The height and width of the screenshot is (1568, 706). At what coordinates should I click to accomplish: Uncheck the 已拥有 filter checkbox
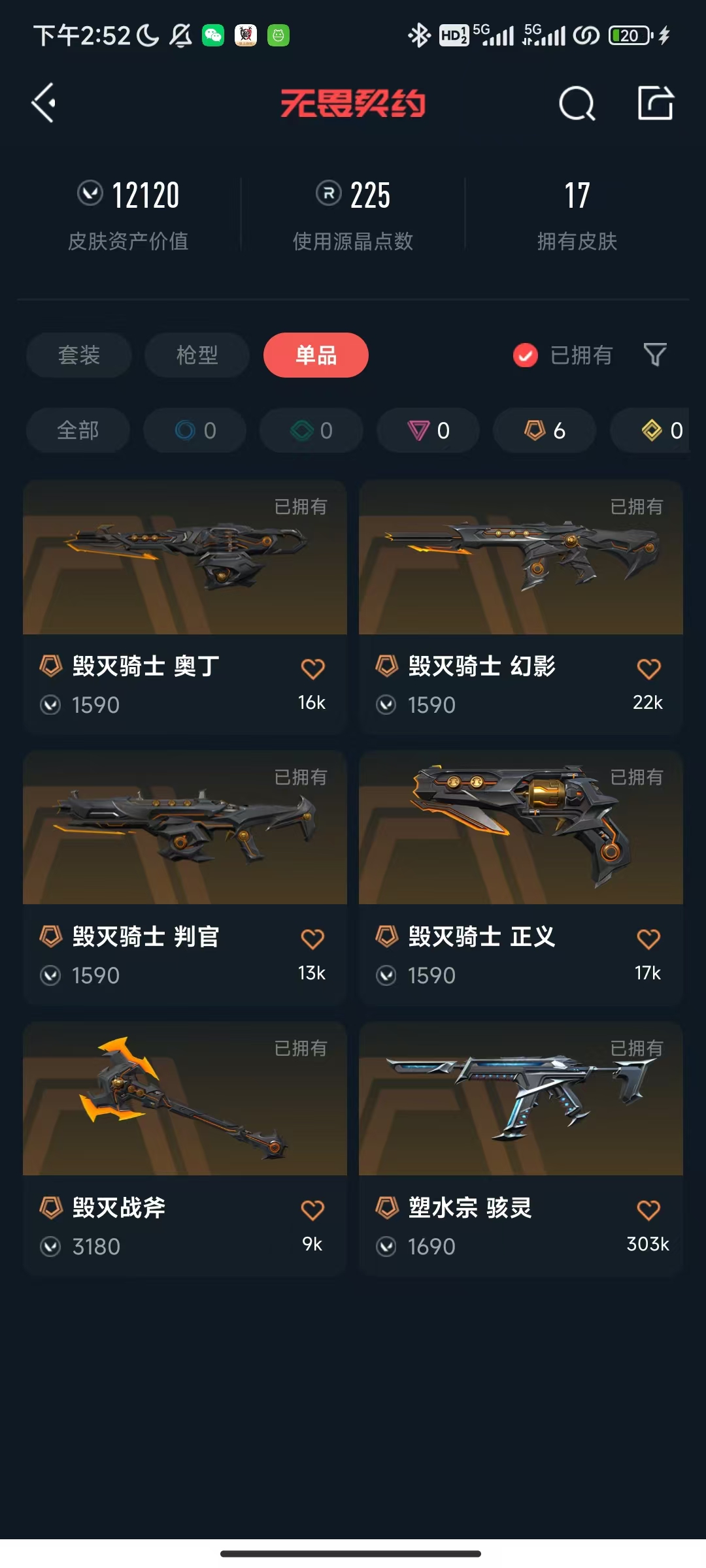pyautogui.click(x=526, y=355)
